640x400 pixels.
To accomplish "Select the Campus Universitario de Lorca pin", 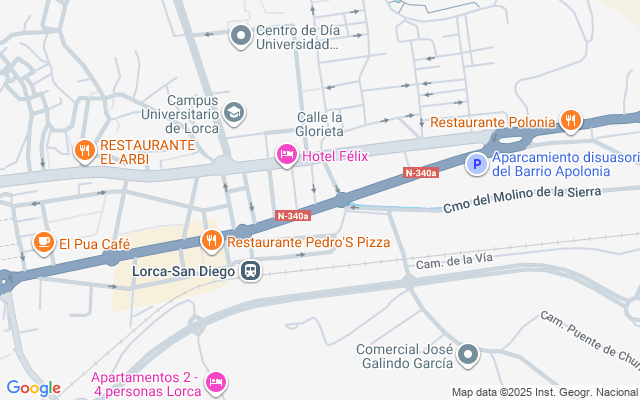I will click(234, 112).
